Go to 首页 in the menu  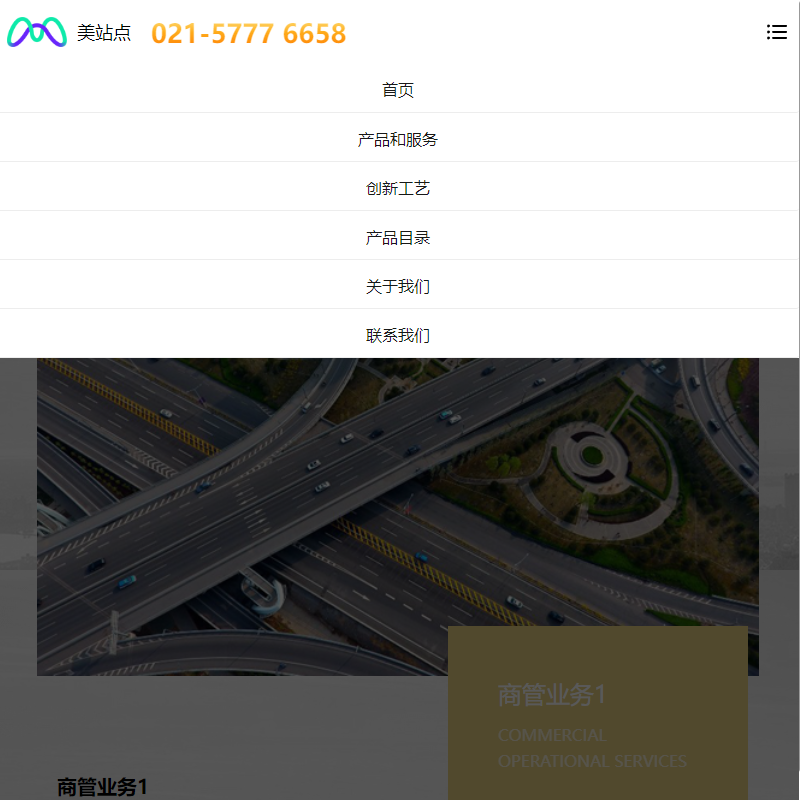[398, 90]
